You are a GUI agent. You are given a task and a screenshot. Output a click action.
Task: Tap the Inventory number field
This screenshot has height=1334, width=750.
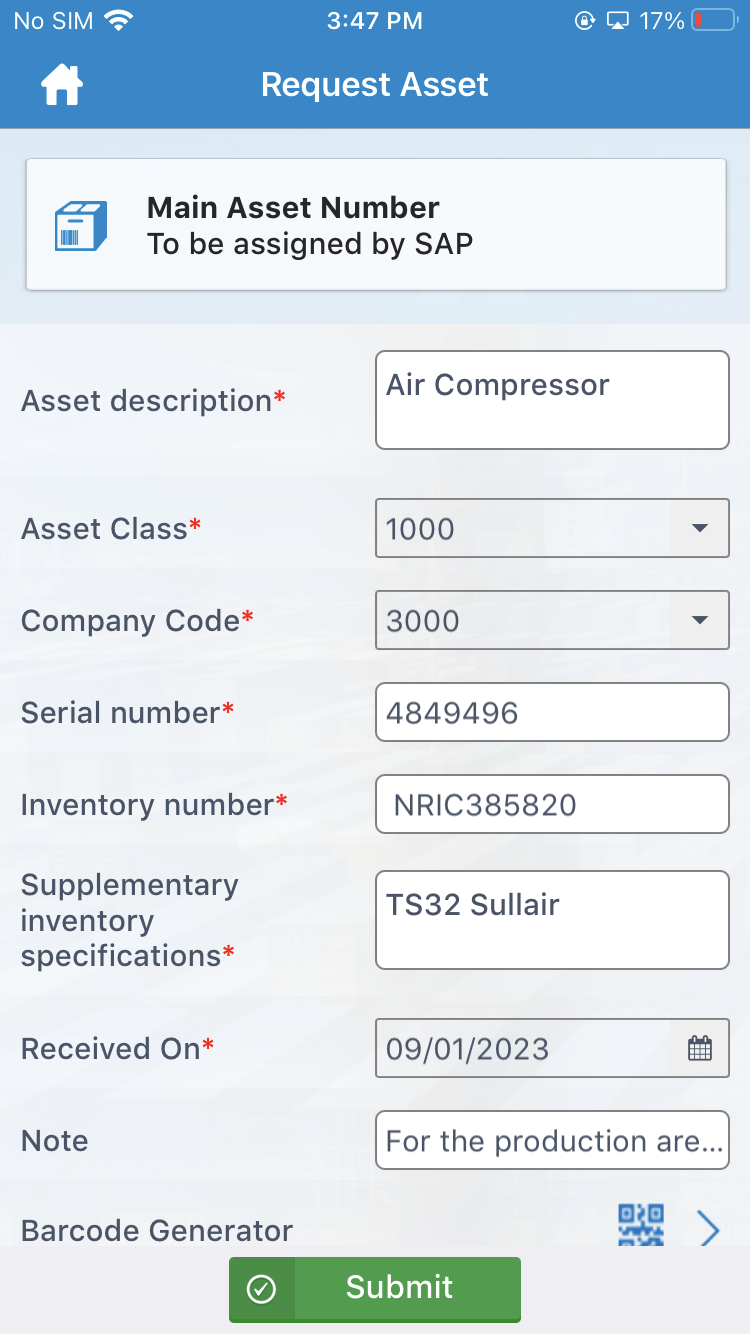tap(552, 804)
